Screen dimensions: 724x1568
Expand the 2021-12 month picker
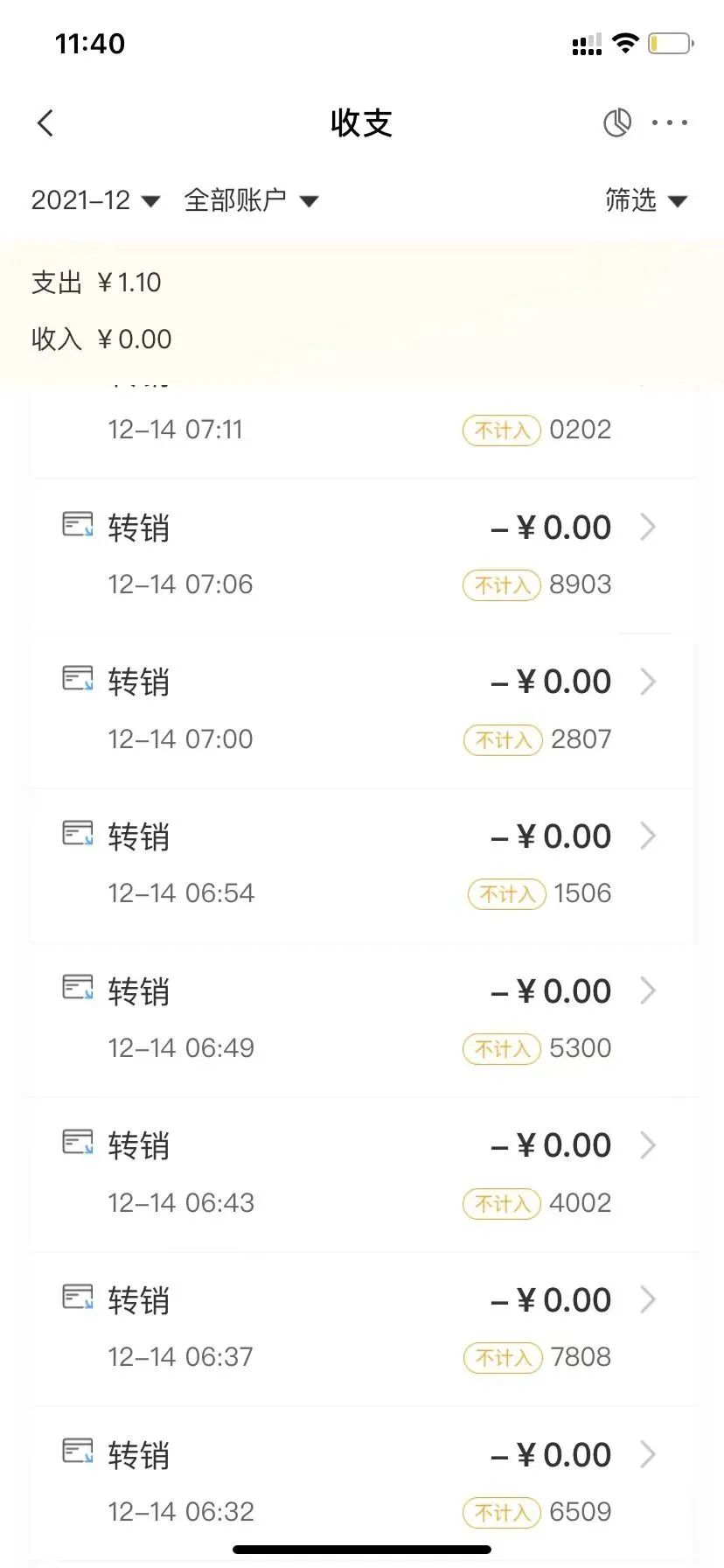pyautogui.click(x=95, y=200)
